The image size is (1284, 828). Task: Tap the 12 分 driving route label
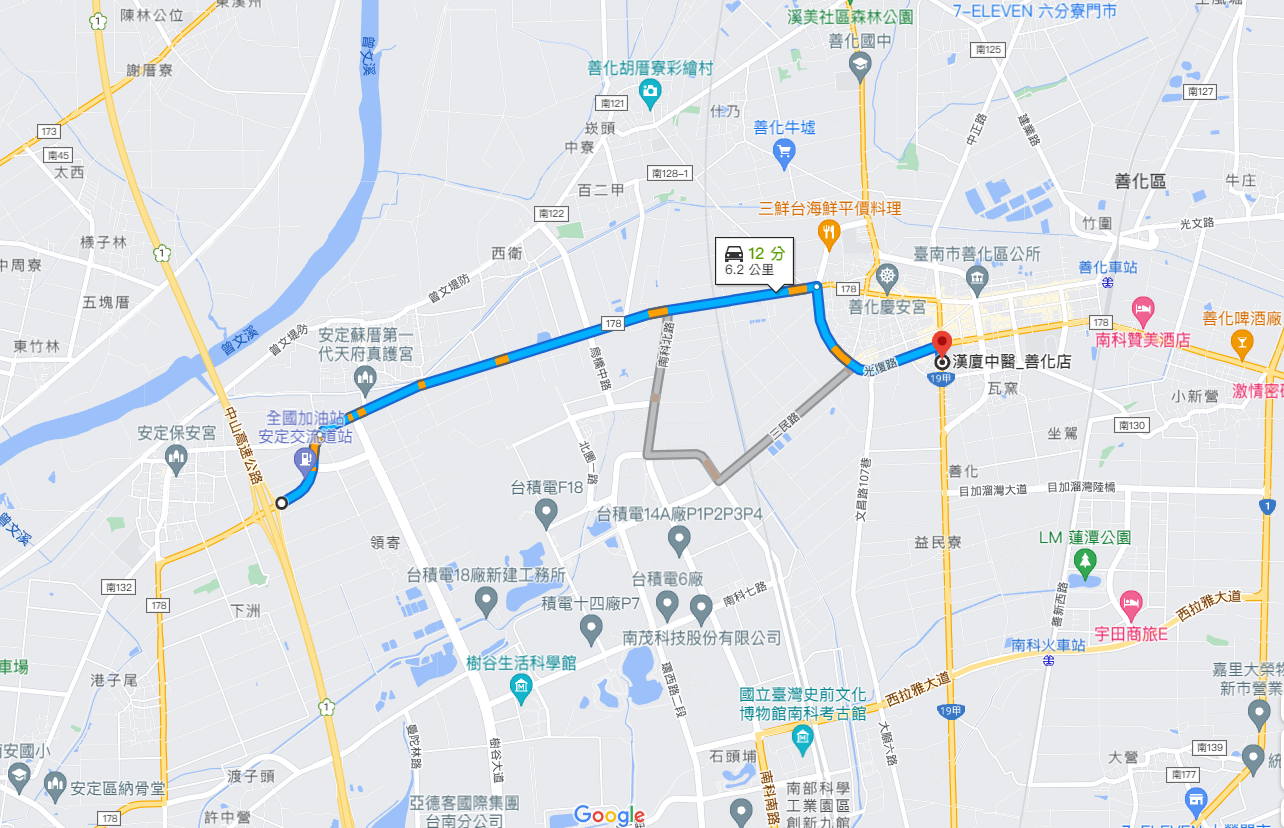pyautogui.click(x=755, y=261)
